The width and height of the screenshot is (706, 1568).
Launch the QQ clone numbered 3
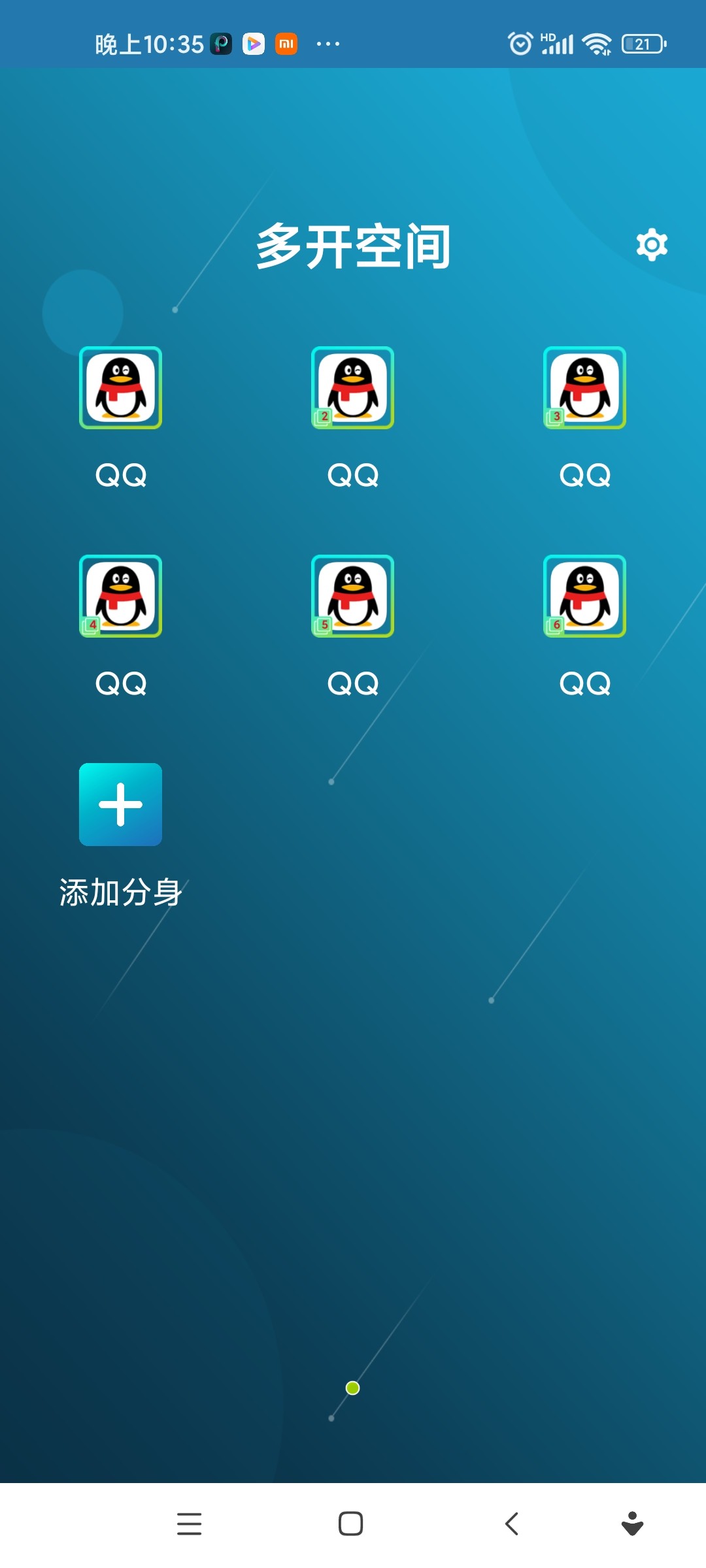click(x=584, y=388)
